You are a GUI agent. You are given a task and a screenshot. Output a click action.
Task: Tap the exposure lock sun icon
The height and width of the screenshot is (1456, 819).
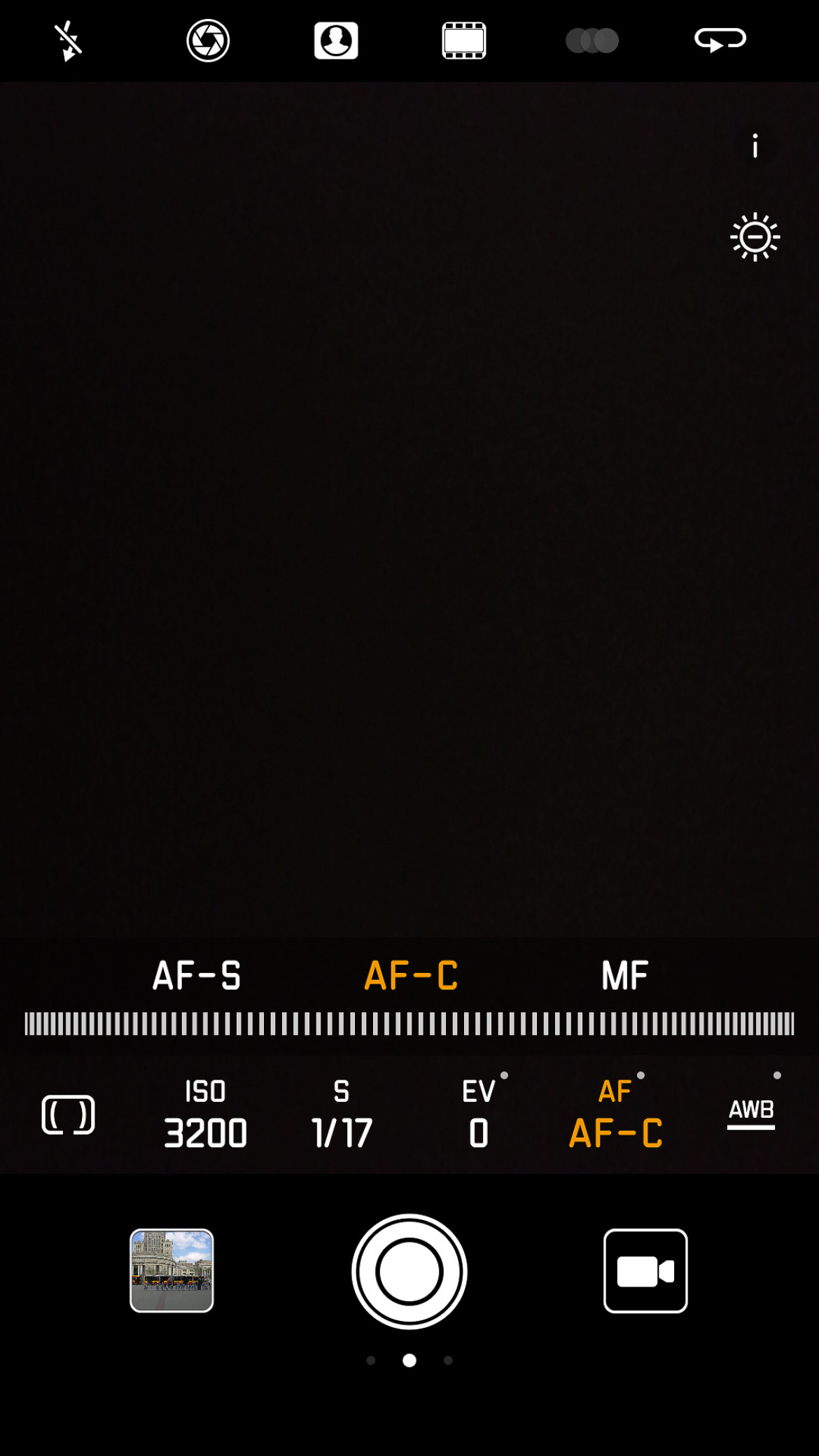click(755, 237)
